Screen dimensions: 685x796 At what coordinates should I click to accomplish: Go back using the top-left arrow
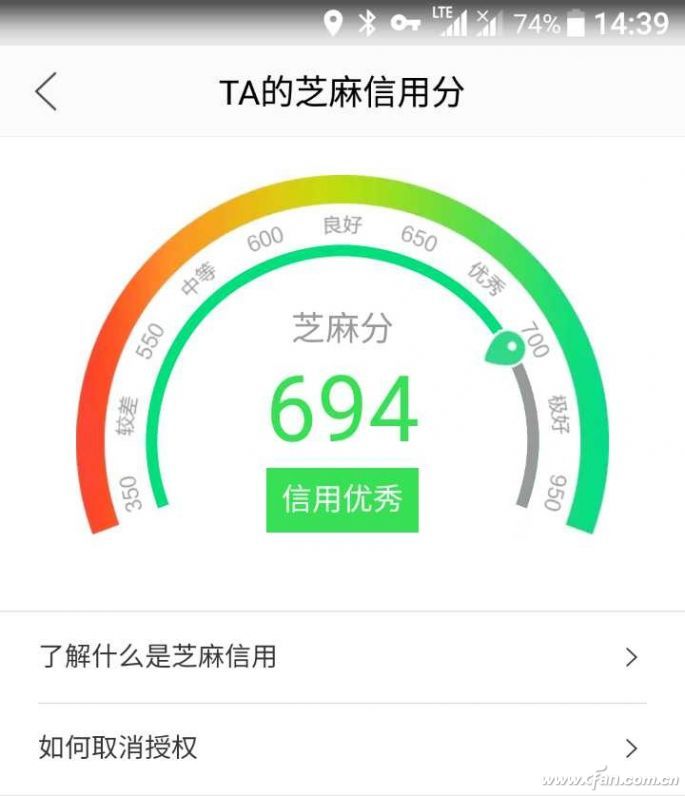tap(46, 92)
